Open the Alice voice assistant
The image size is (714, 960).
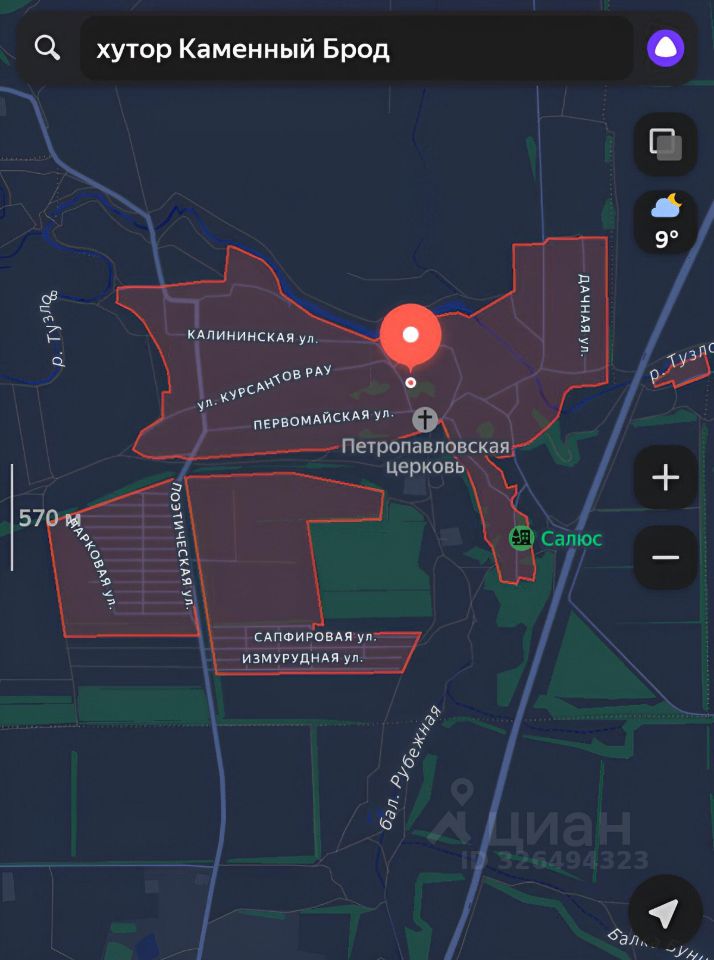(x=665, y=48)
